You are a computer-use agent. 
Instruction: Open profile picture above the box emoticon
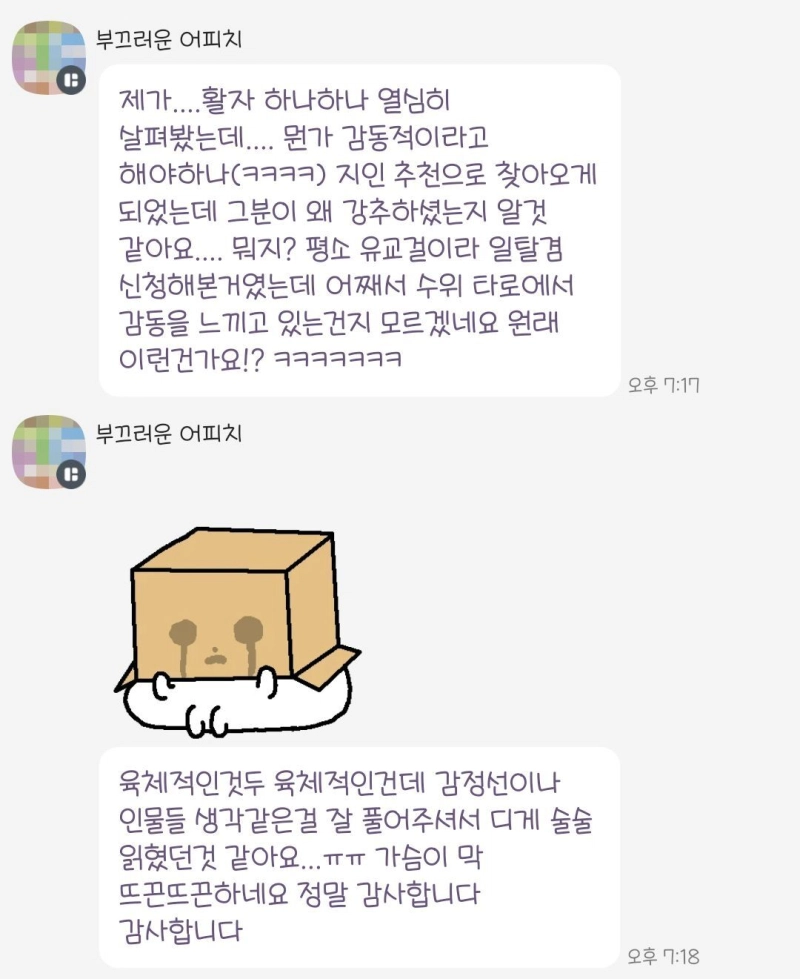click(x=48, y=451)
